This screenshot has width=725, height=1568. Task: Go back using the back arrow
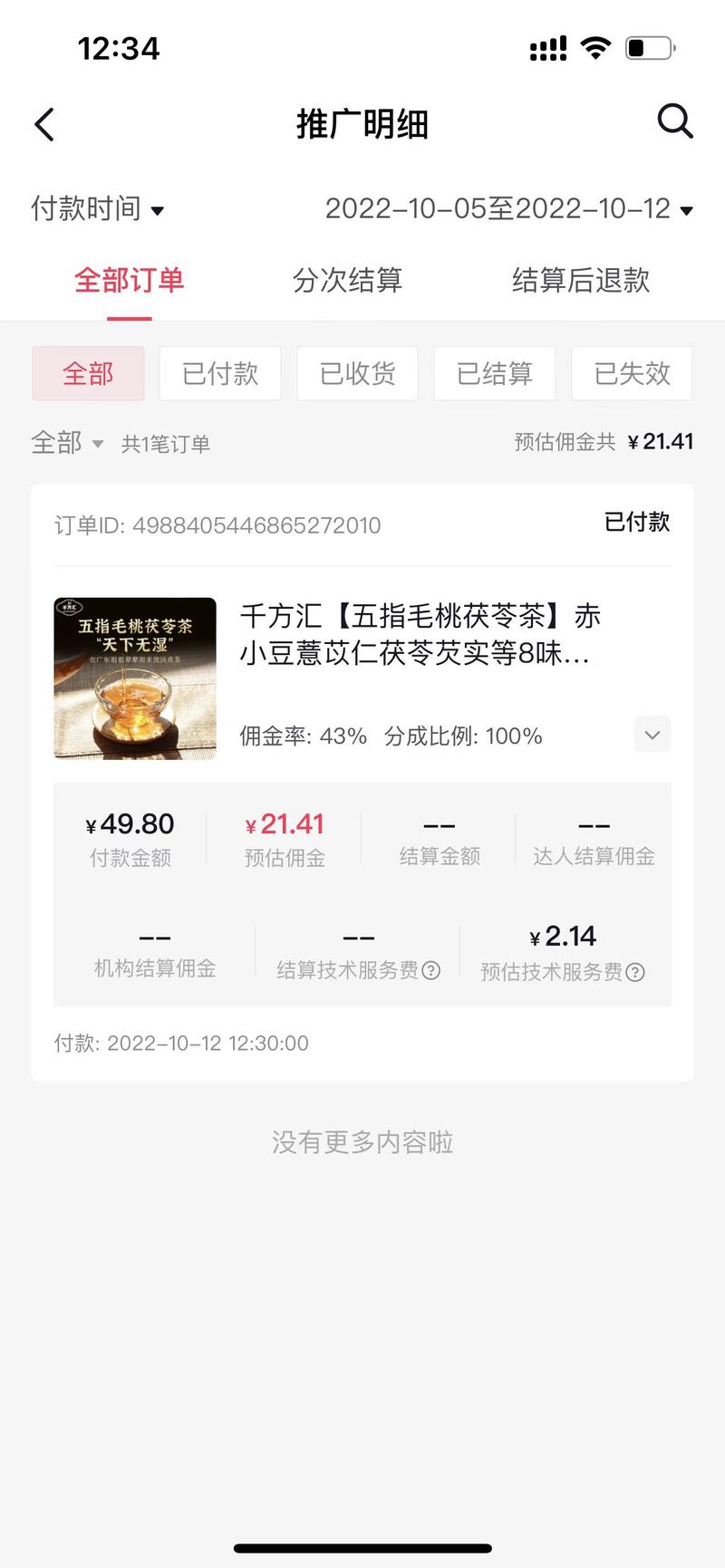coord(43,123)
